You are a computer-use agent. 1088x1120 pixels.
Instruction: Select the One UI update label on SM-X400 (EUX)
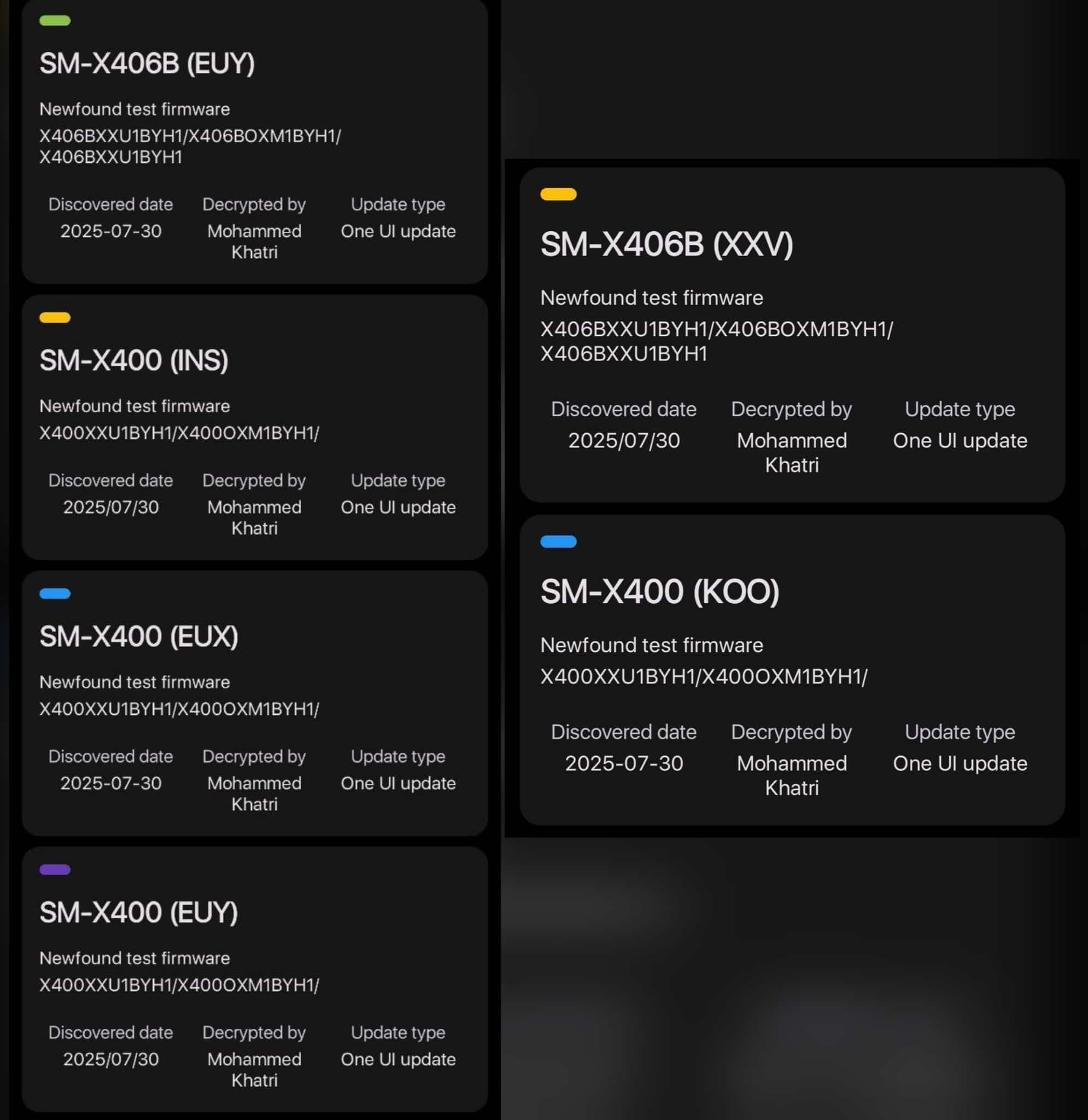398,784
